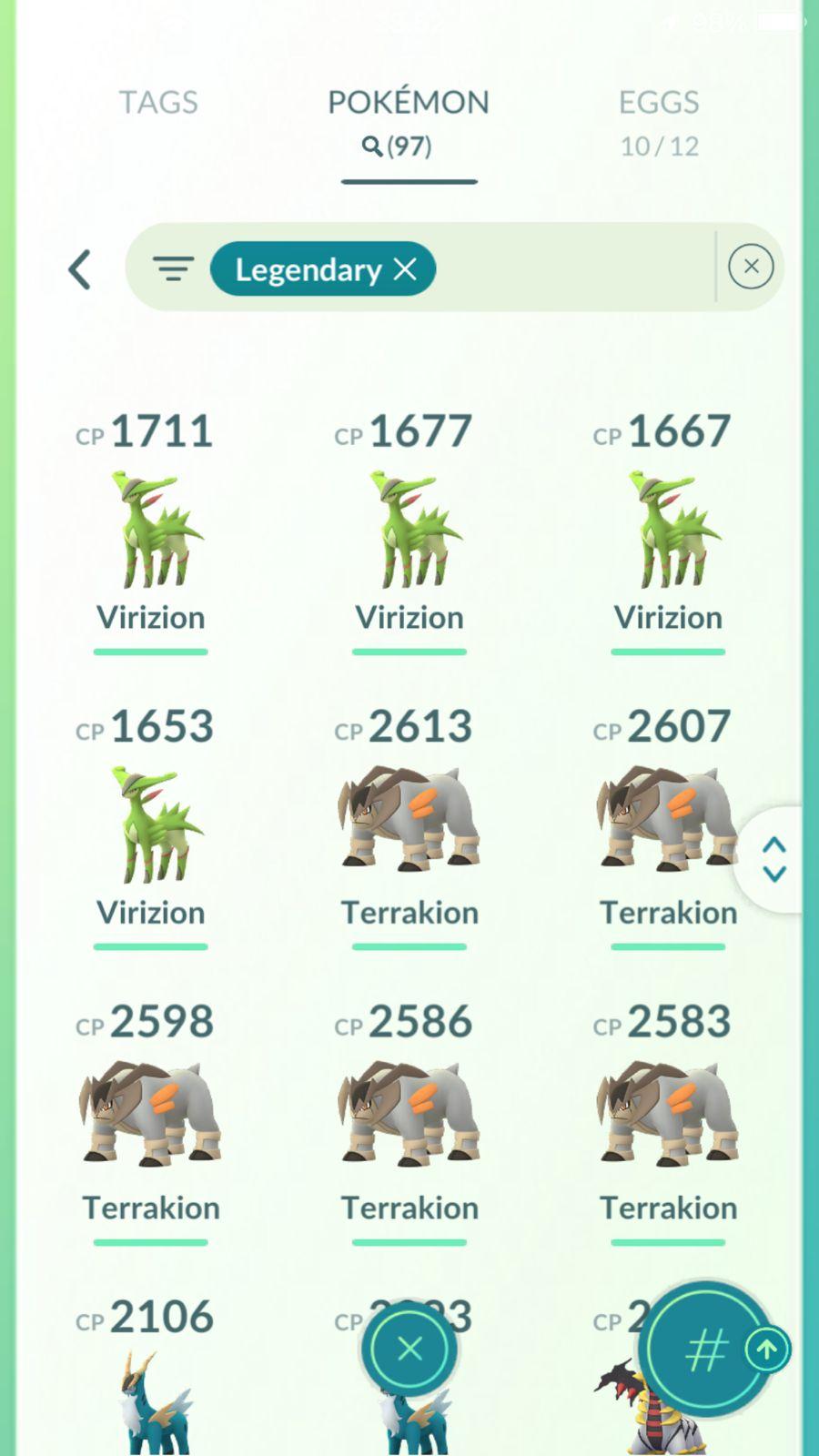View the Virizion with CP 1653
The image size is (819, 1456).
tap(151, 824)
